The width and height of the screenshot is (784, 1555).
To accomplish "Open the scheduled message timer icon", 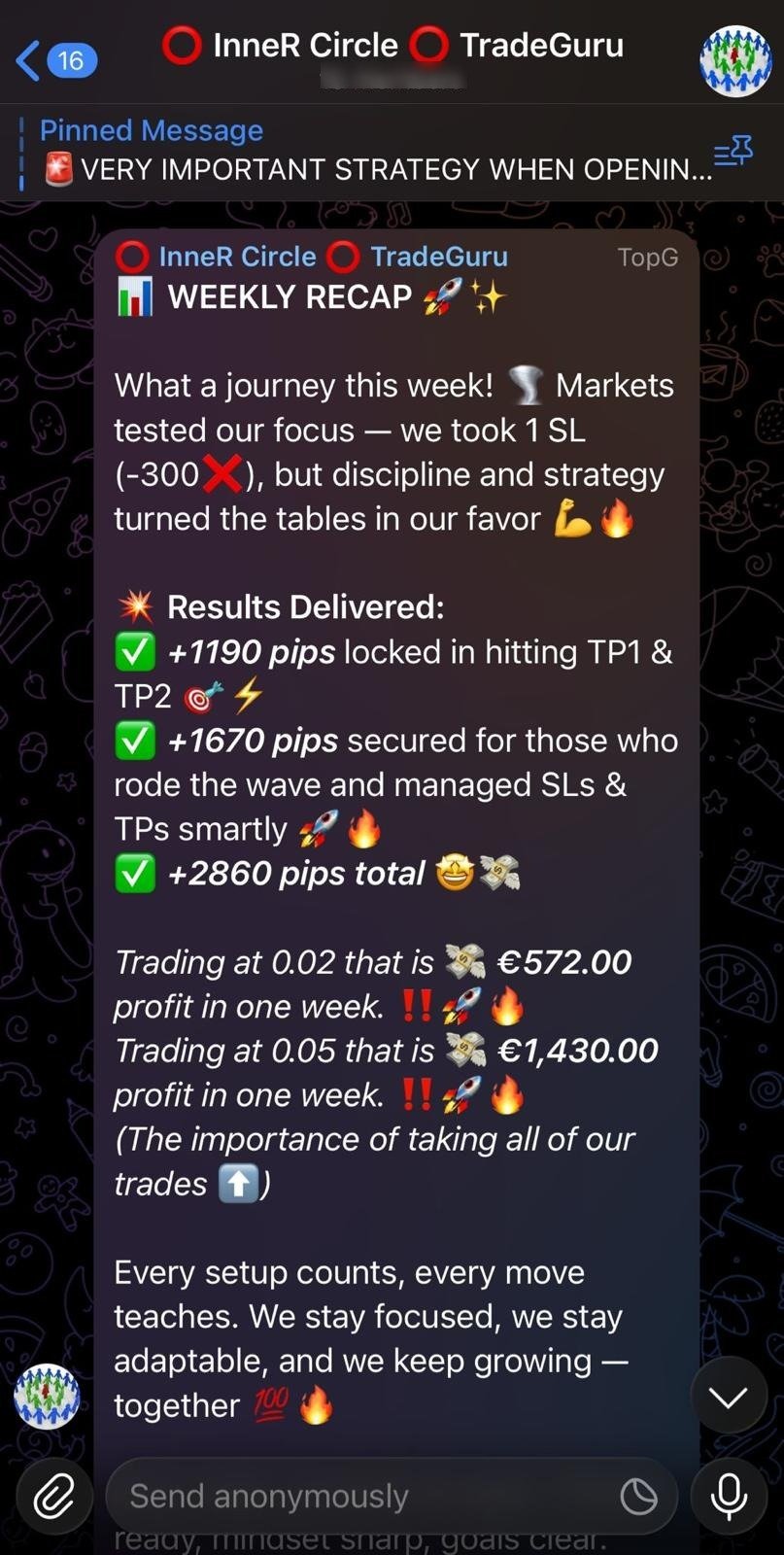I will (638, 1497).
